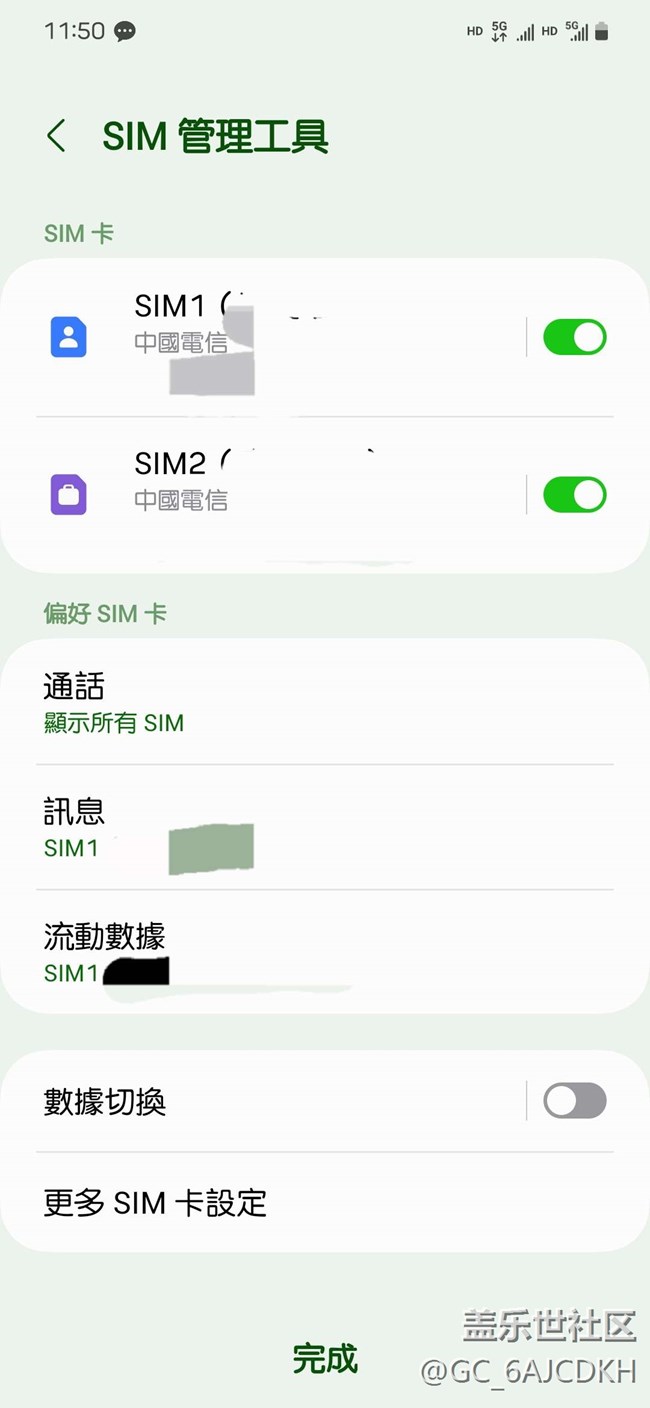Open 更多 SIM 卡設定
650x1408 pixels.
tap(324, 1202)
